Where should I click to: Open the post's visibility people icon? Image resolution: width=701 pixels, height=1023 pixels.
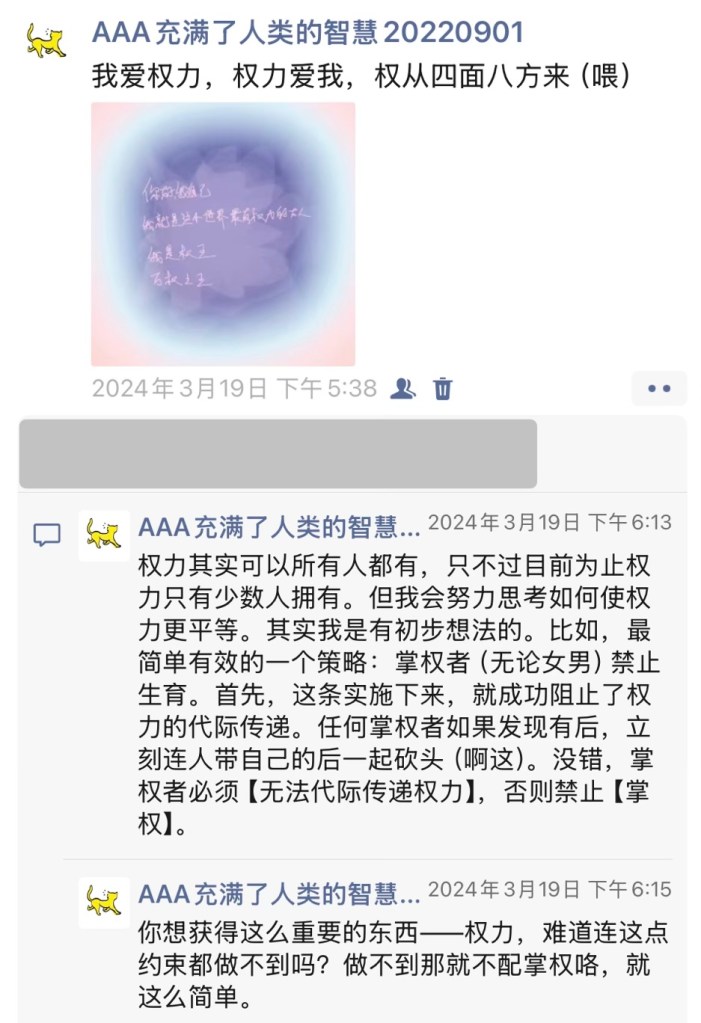point(402,388)
